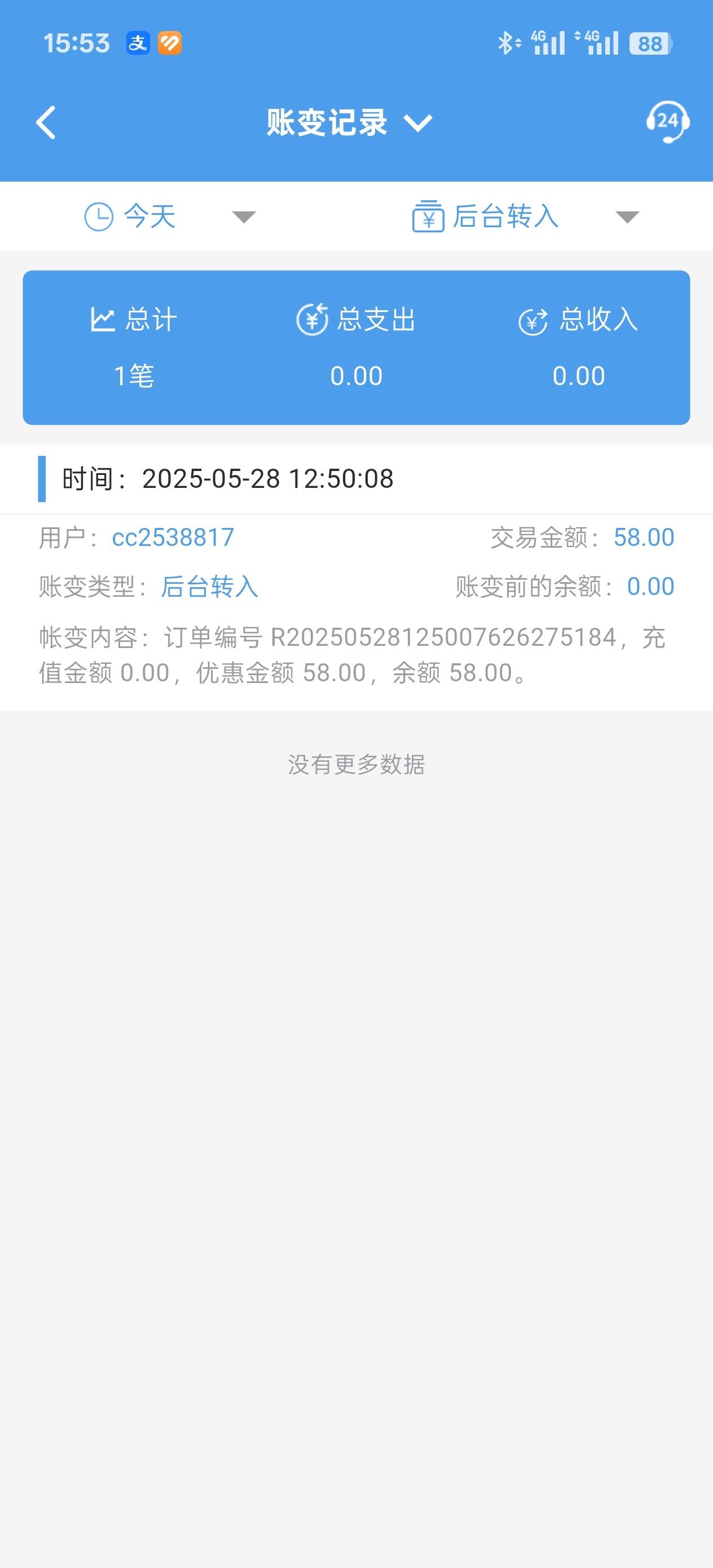Open user profile link cc2538817
Viewport: 713px width, 1568px height.
174,538
